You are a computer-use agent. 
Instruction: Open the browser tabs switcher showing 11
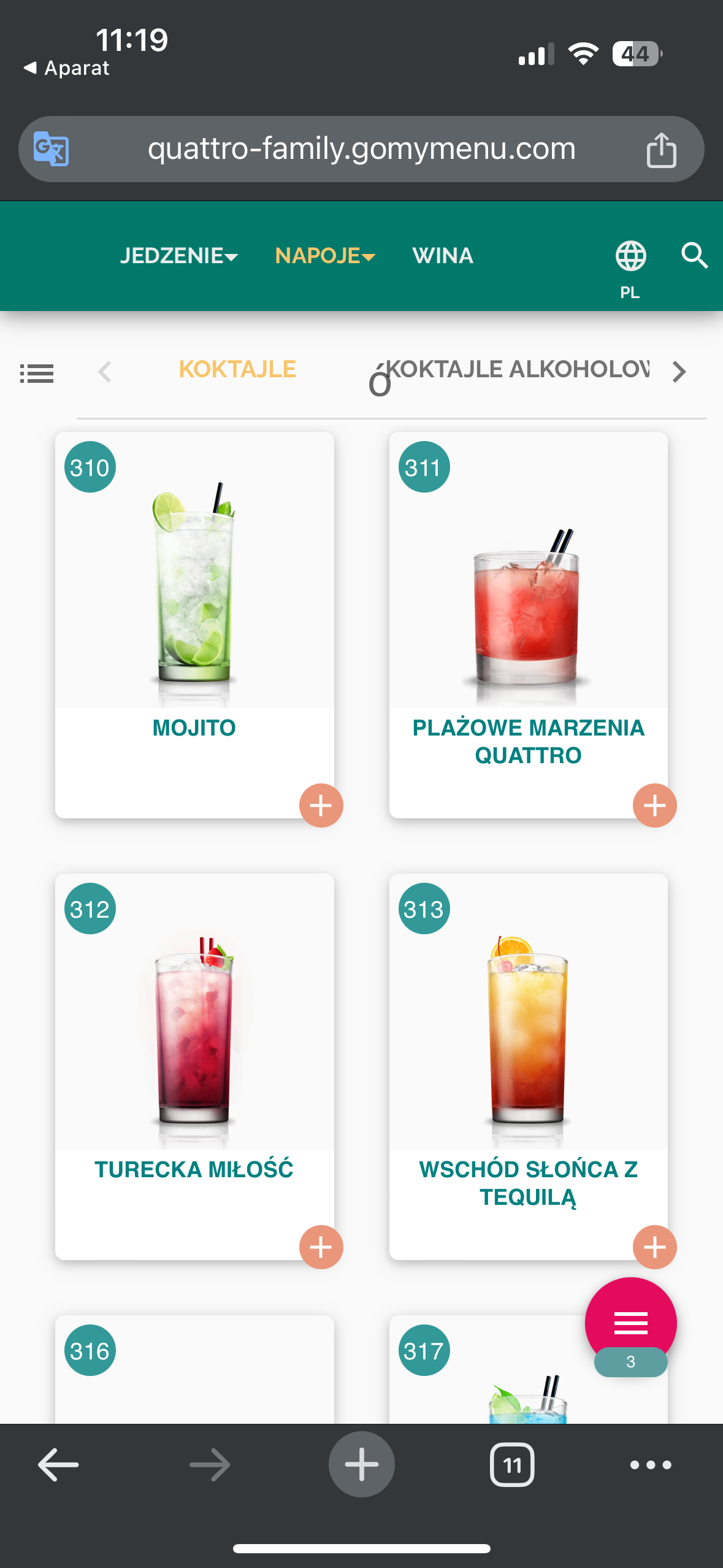(x=512, y=1465)
